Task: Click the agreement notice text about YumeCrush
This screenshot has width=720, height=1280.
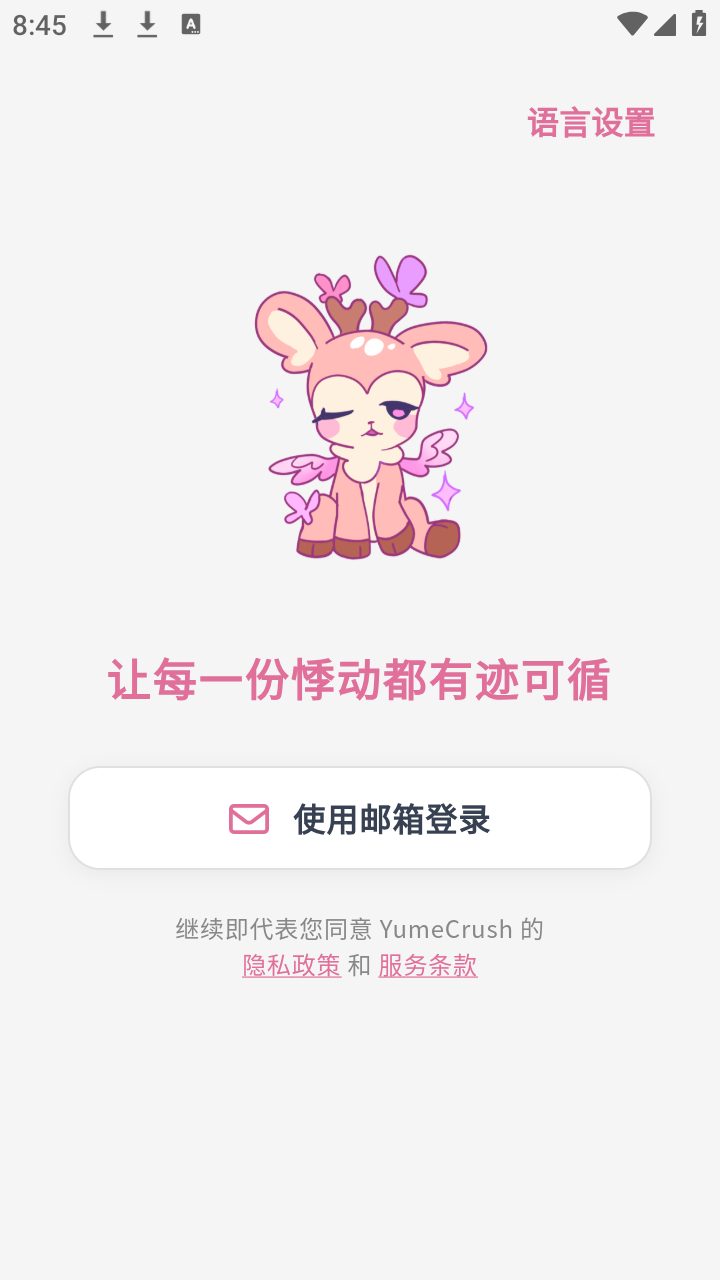Action: [x=360, y=929]
